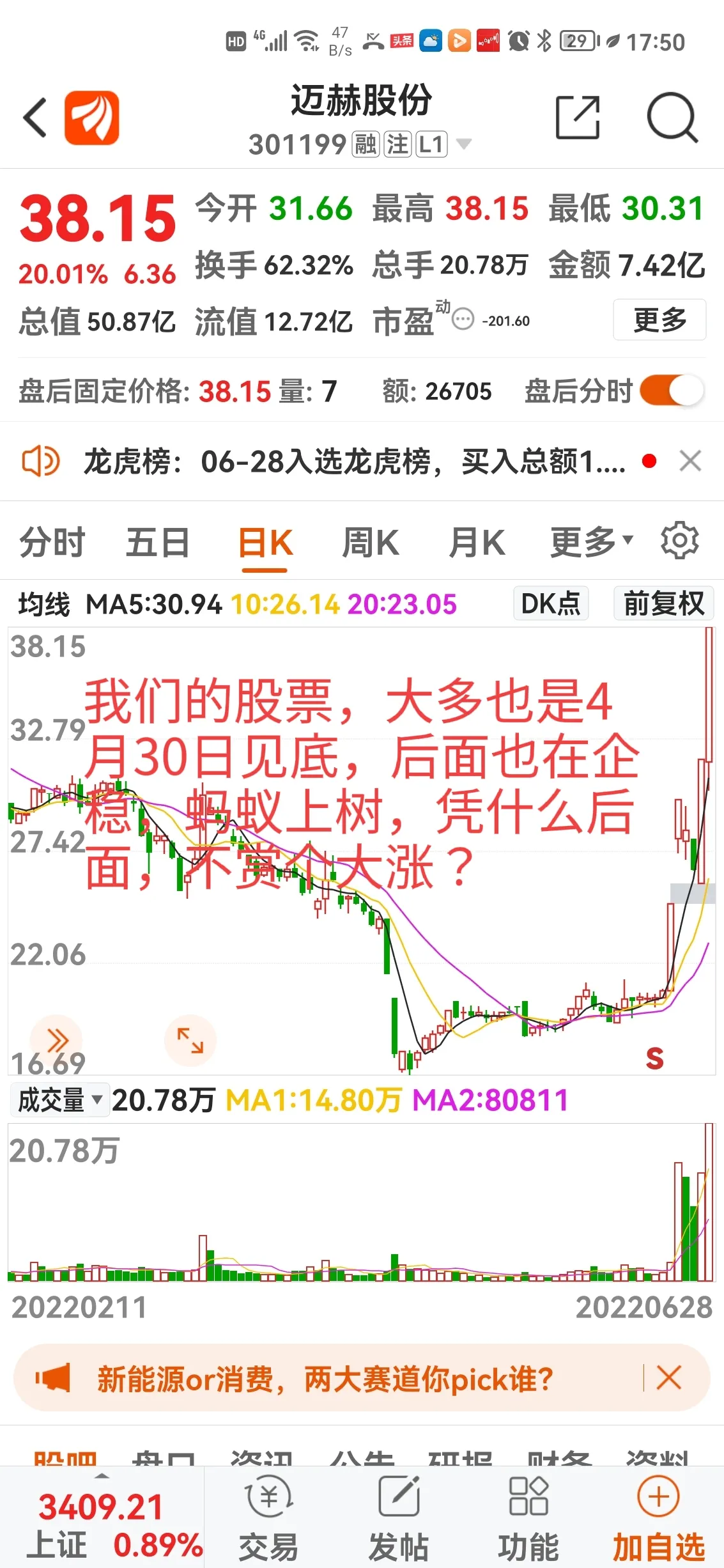Expand the chart to fullscreen
The width and height of the screenshot is (724, 1568).
click(x=190, y=1040)
